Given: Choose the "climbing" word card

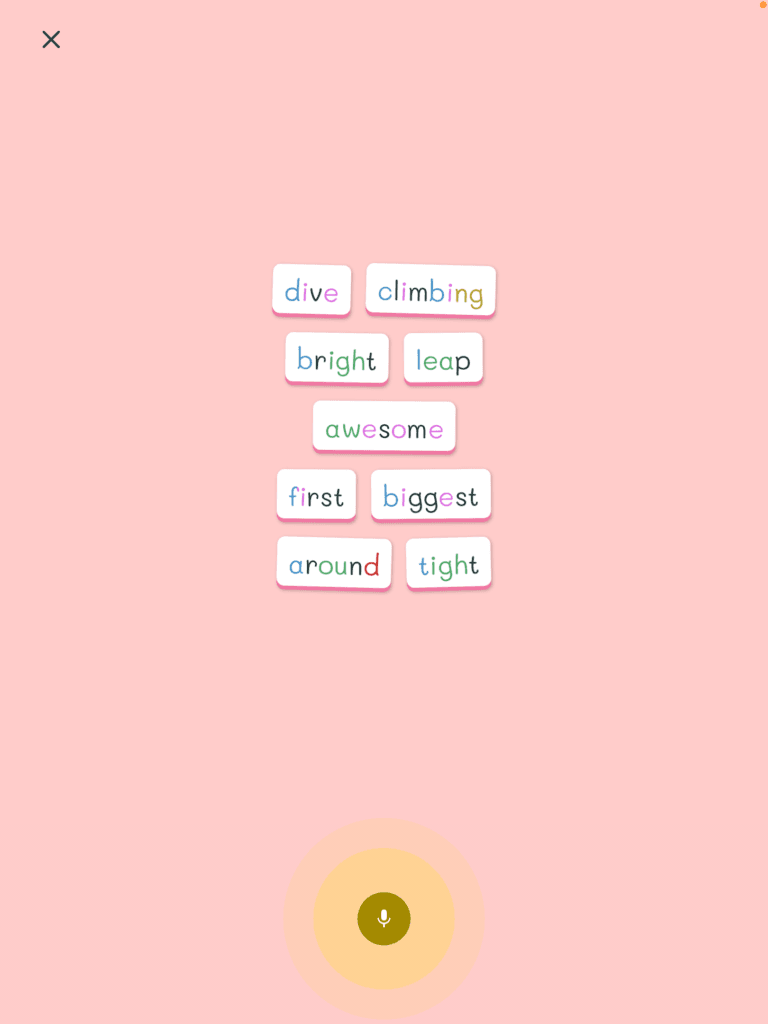Looking at the screenshot, I should pyautogui.click(x=431, y=291).
